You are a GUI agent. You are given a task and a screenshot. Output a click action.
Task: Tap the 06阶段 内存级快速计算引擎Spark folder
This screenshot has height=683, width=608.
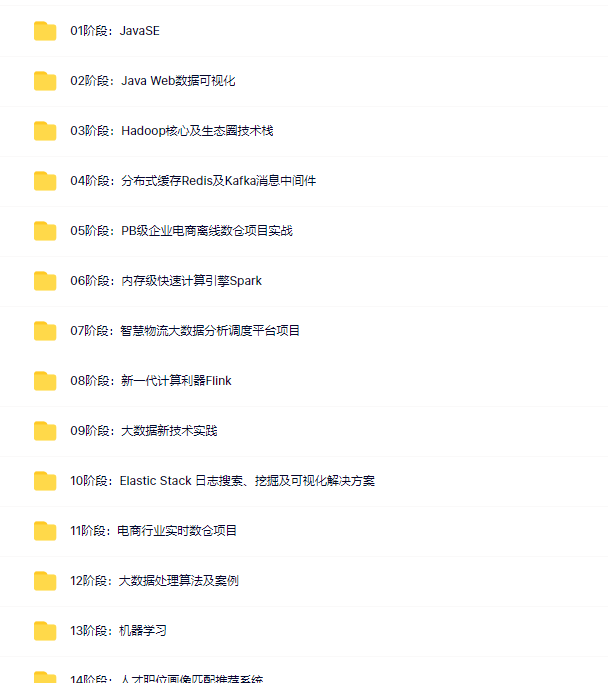click(x=165, y=281)
